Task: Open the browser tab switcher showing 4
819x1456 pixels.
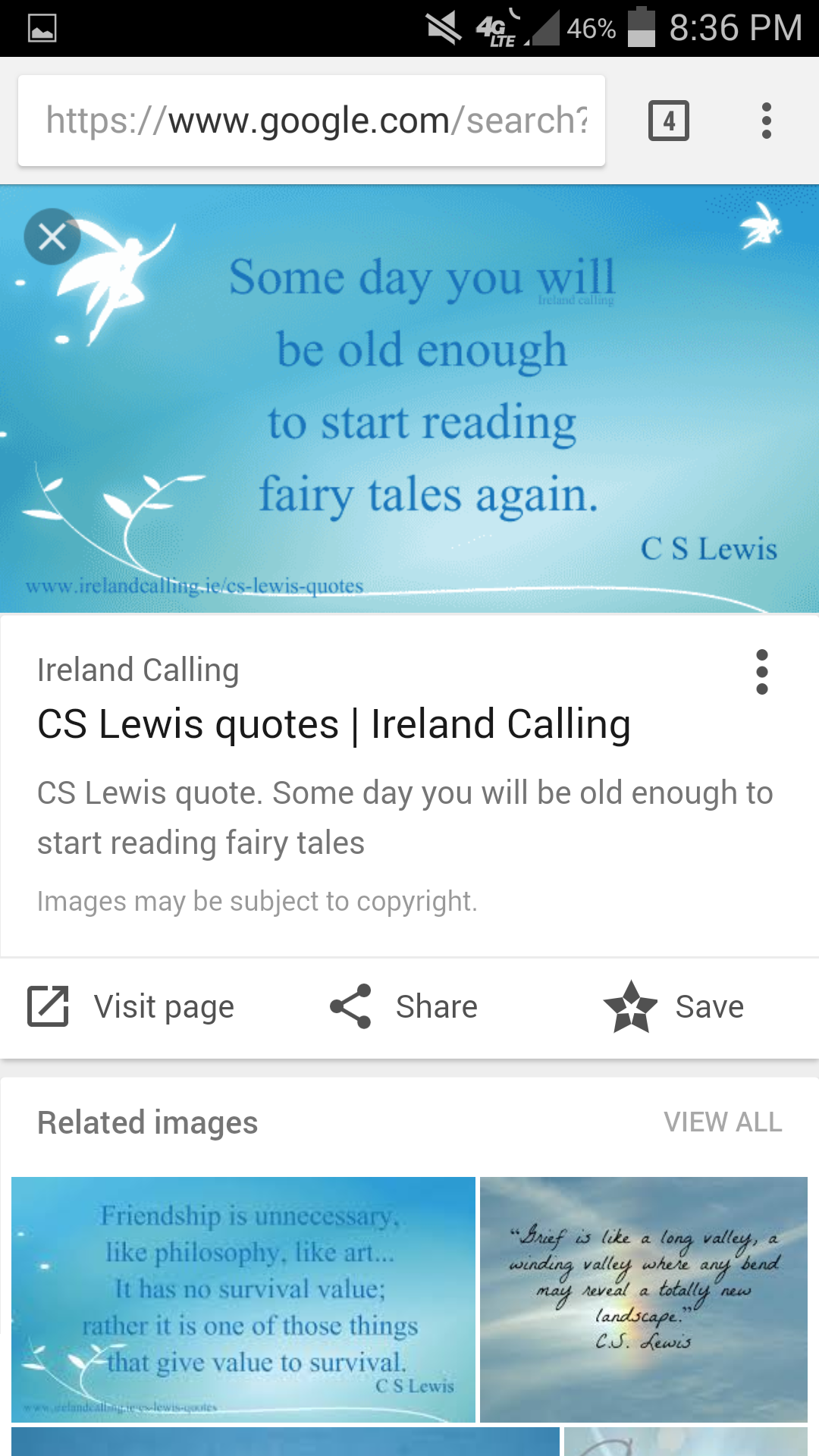Action: (668, 121)
